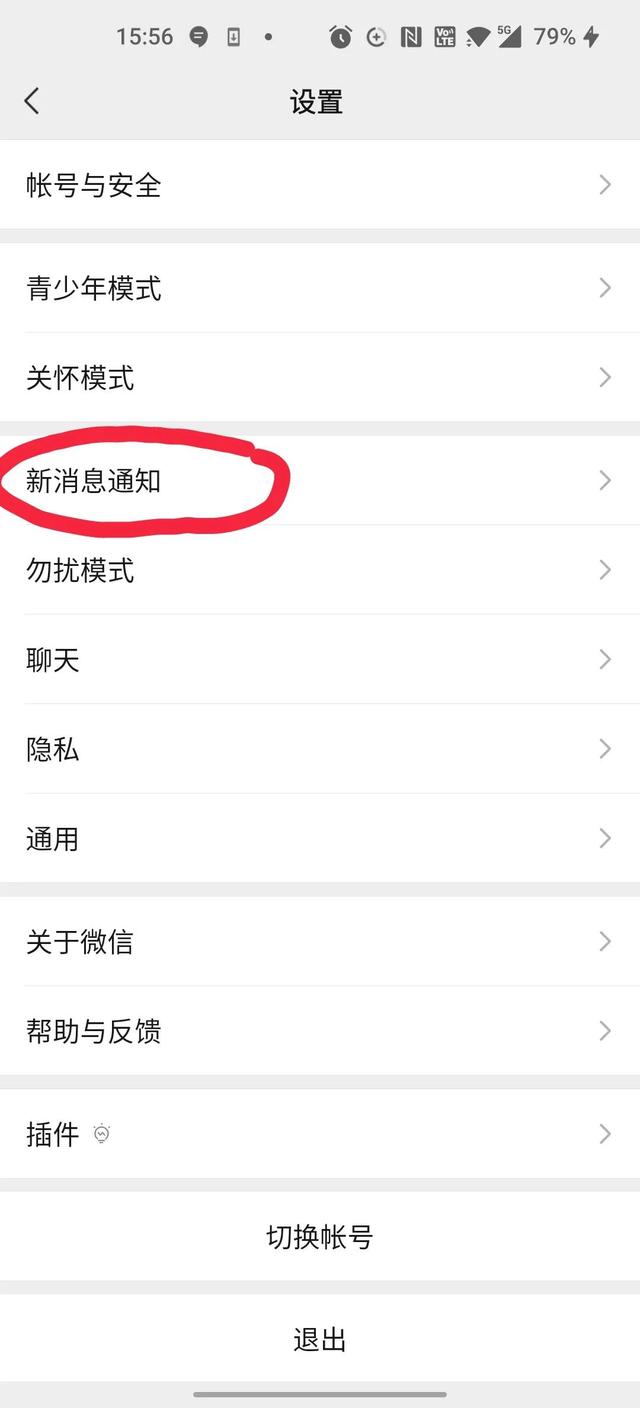
Task: Open 新消息通知 settings
Action: click(320, 481)
